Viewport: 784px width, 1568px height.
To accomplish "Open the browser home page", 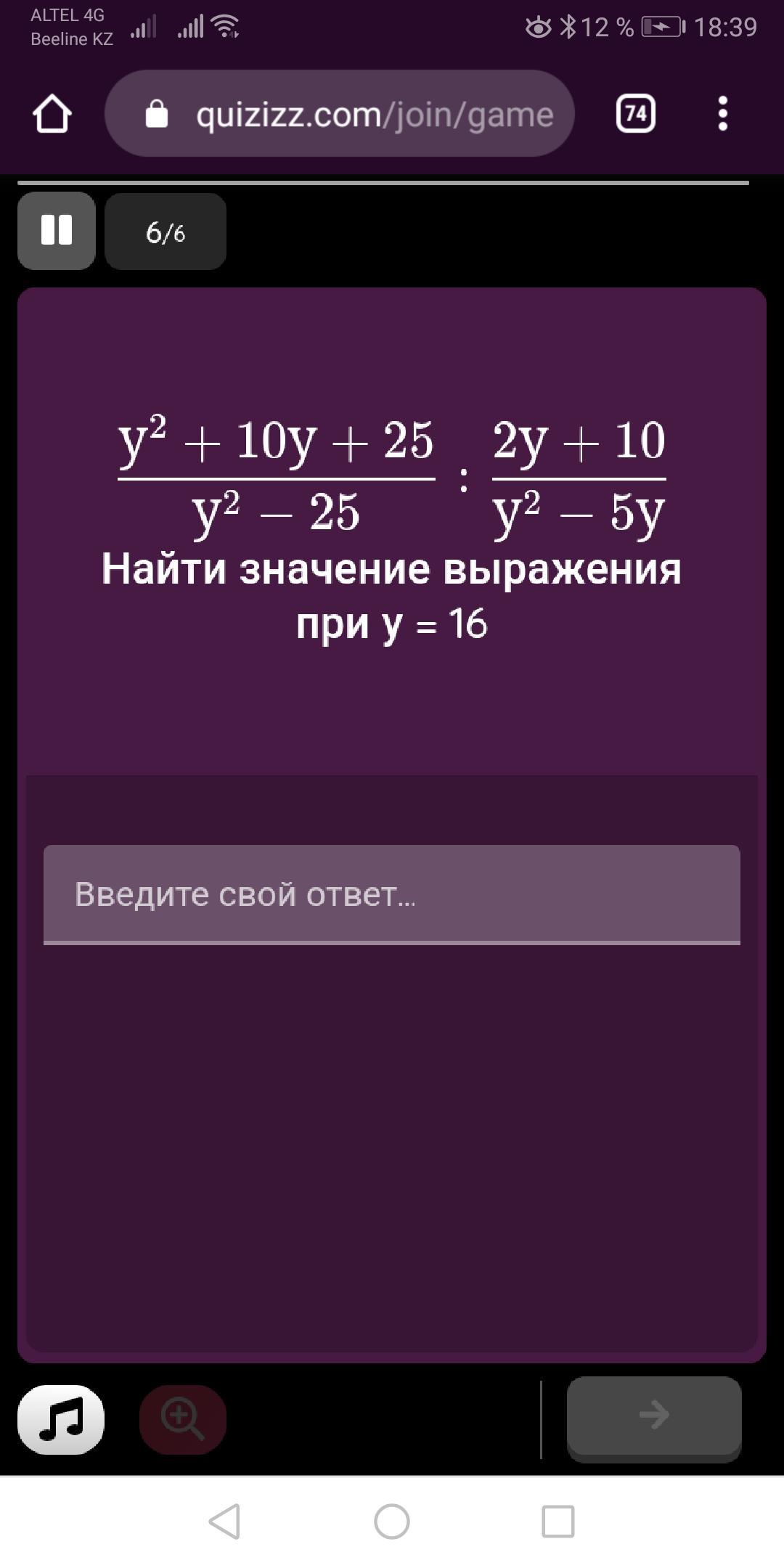I will click(52, 114).
